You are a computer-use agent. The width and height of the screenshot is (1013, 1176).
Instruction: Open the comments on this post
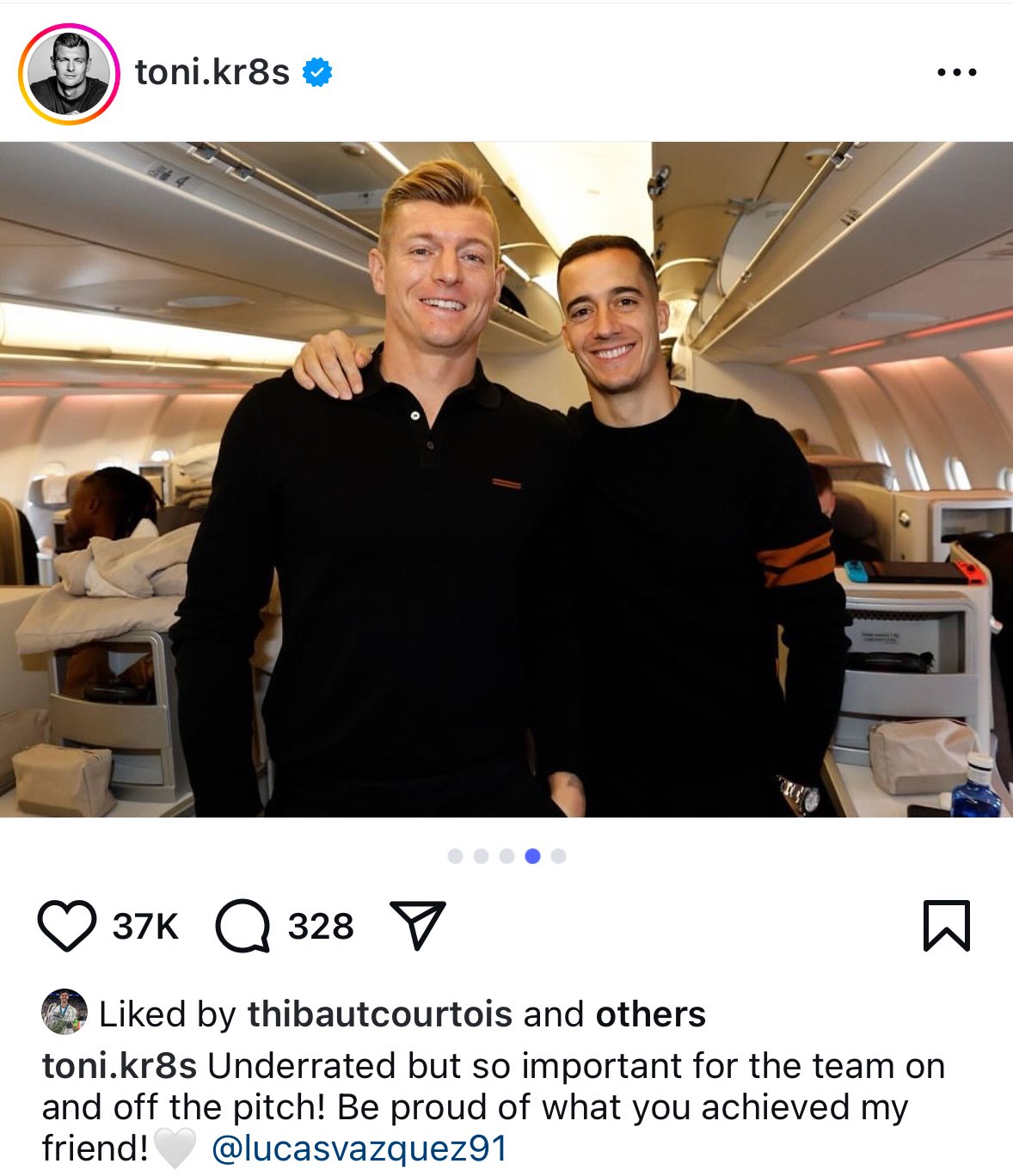tap(243, 926)
